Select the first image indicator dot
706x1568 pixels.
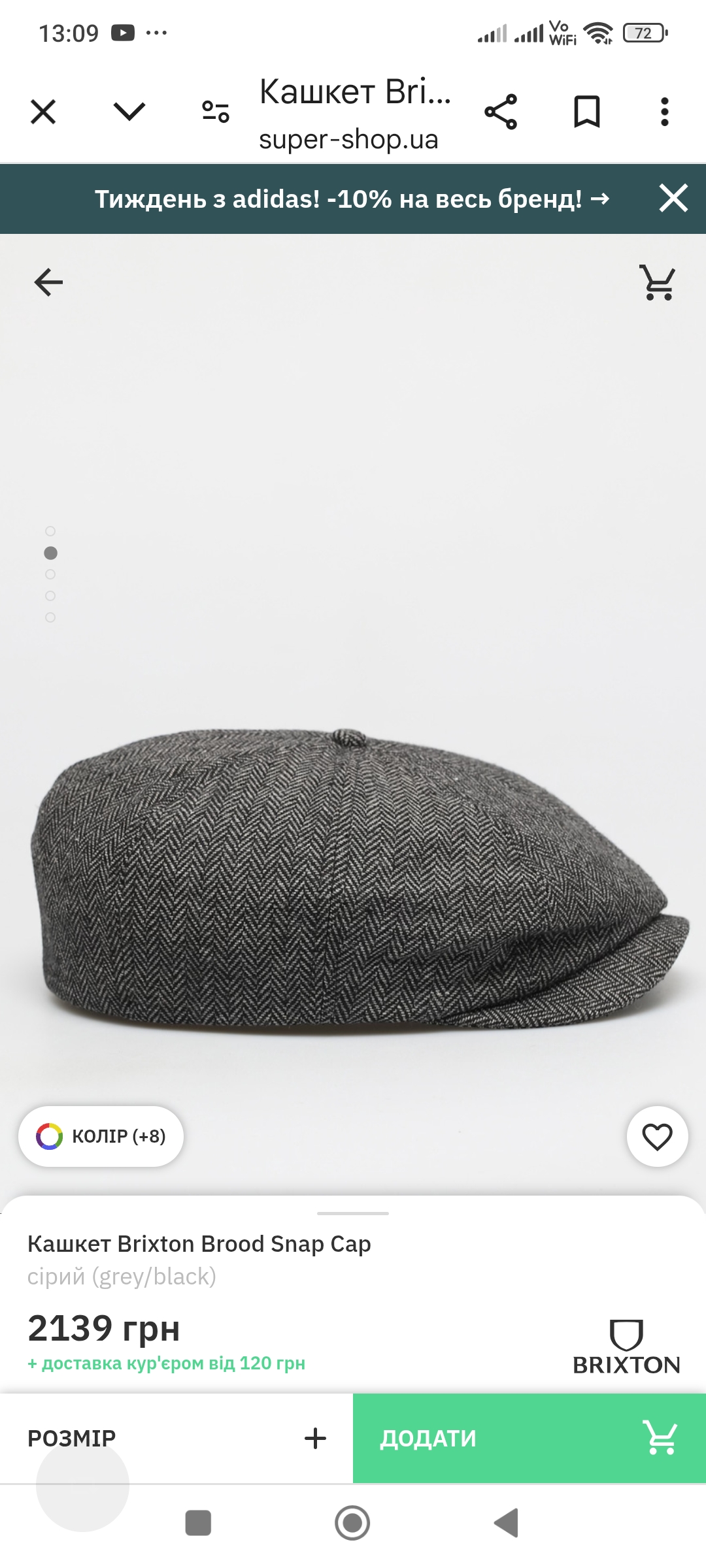(x=50, y=531)
